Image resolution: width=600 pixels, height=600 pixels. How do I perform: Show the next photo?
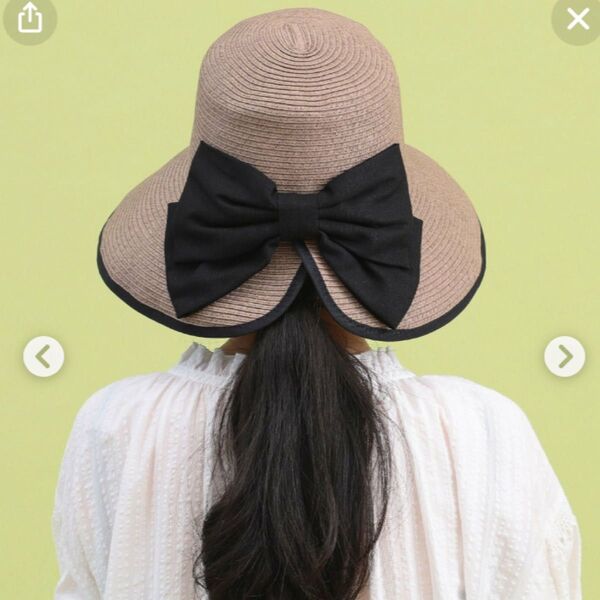click(564, 356)
